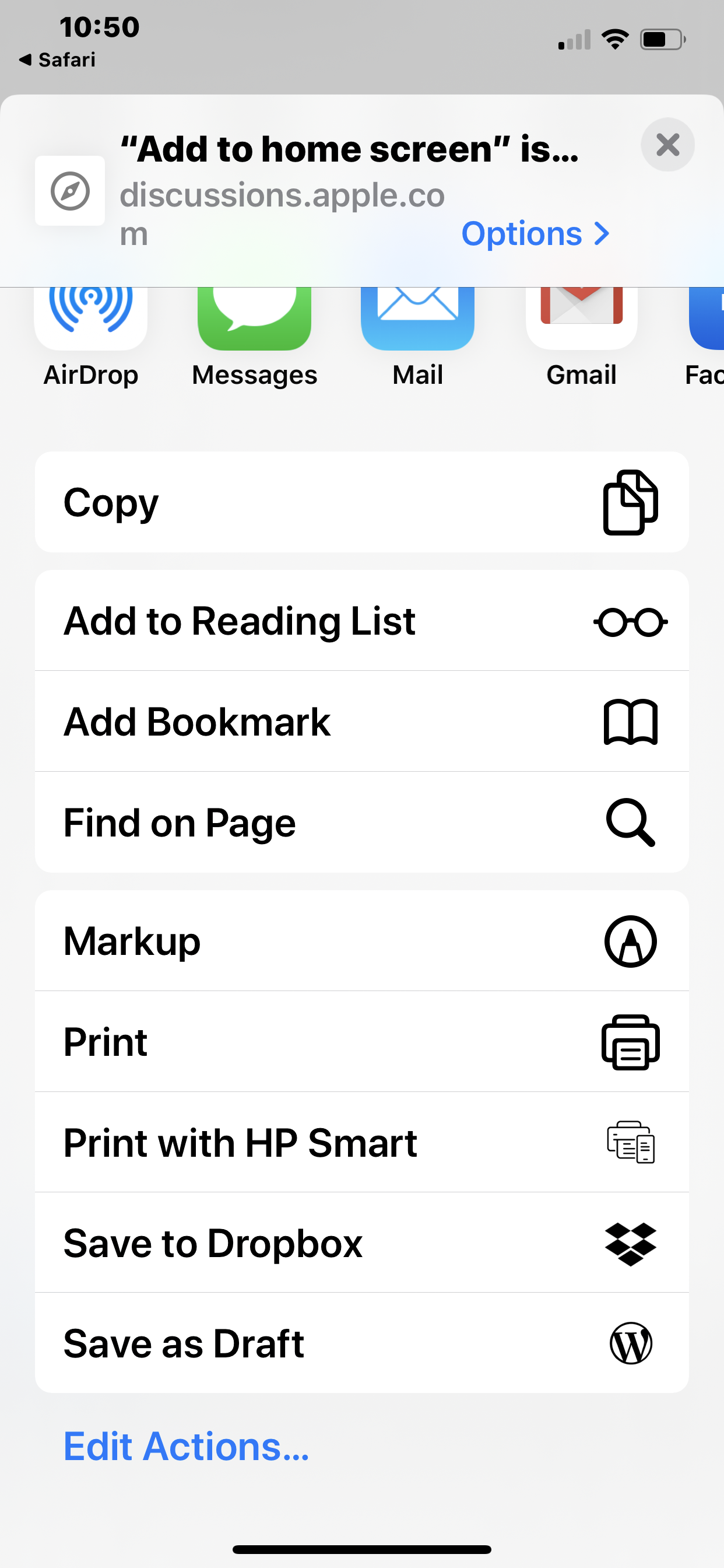The width and height of the screenshot is (724, 1568).
Task: Print with HP Smart
Action: point(361,1143)
